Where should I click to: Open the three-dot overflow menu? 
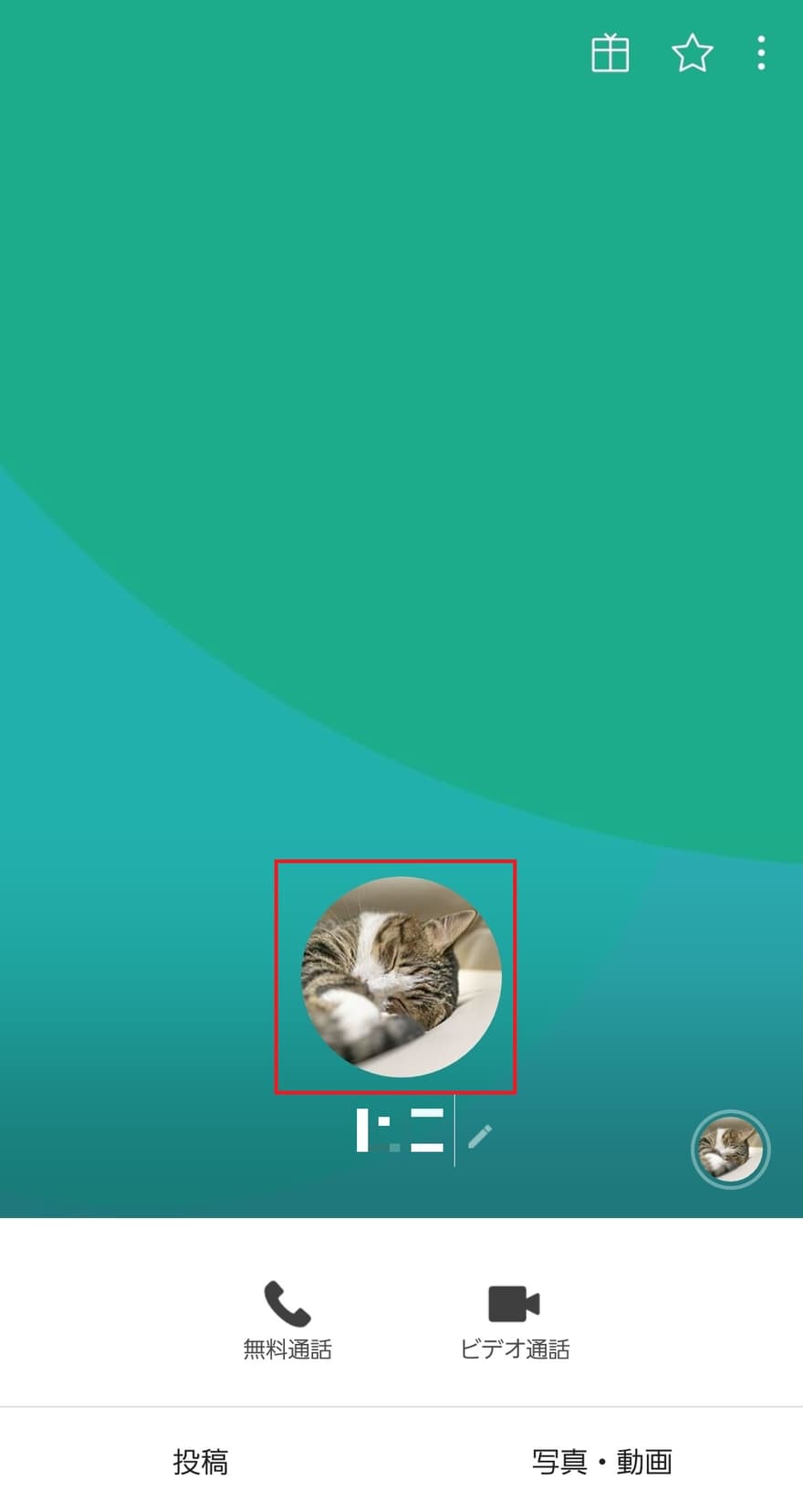(x=761, y=53)
